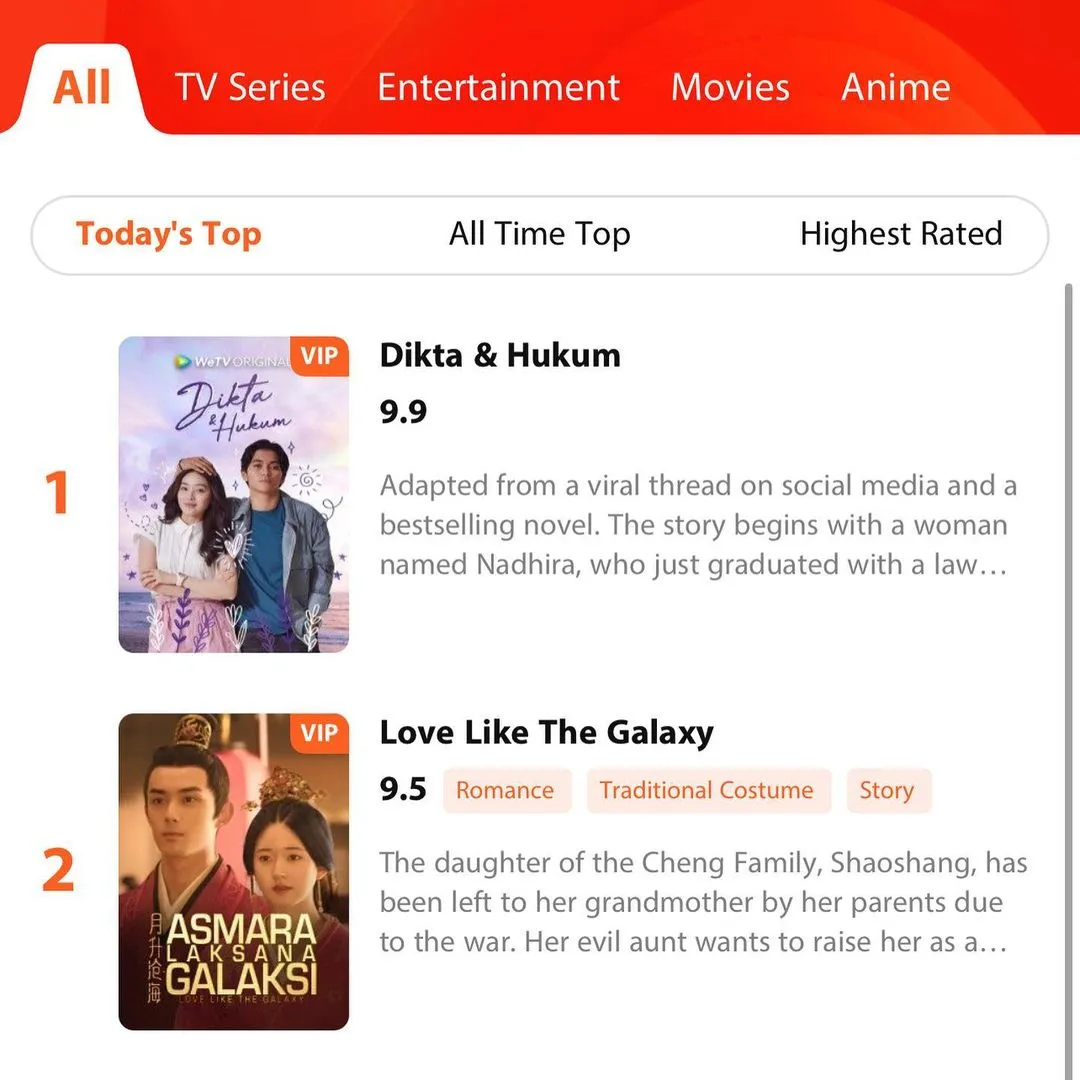Open Dikta & Hukum title details
Image resolution: width=1080 pixels, height=1080 pixels.
point(500,355)
